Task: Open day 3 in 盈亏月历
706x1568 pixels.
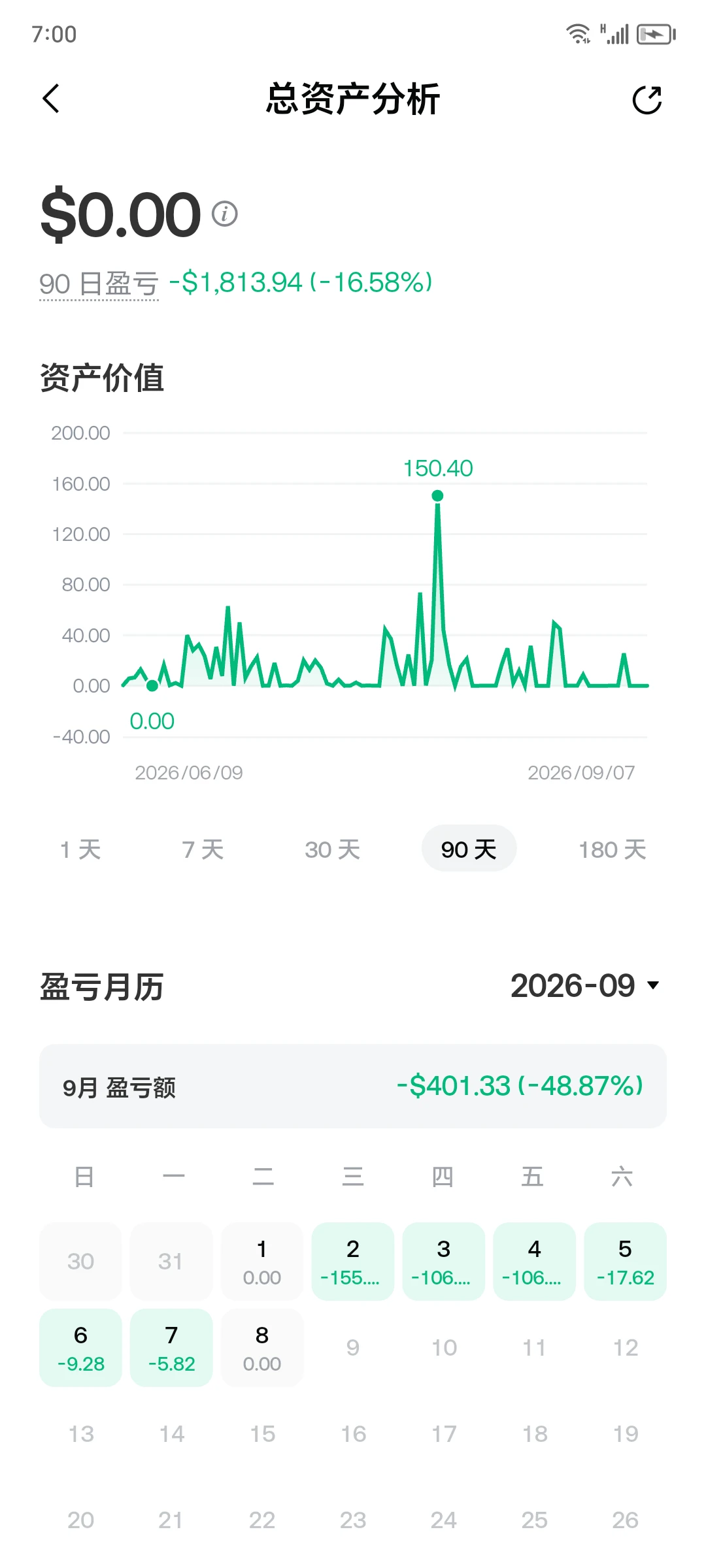Action: pyautogui.click(x=444, y=1262)
